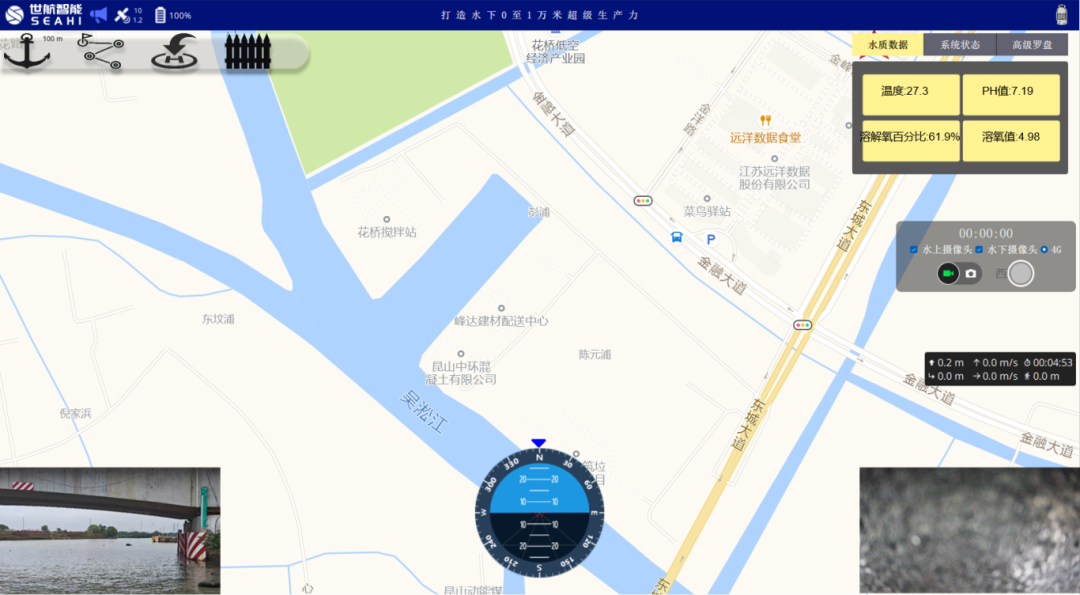The width and height of the screenshot is (1080, 595).
Task: Open the above-water camera preview
Action: (x=110, y=531)
